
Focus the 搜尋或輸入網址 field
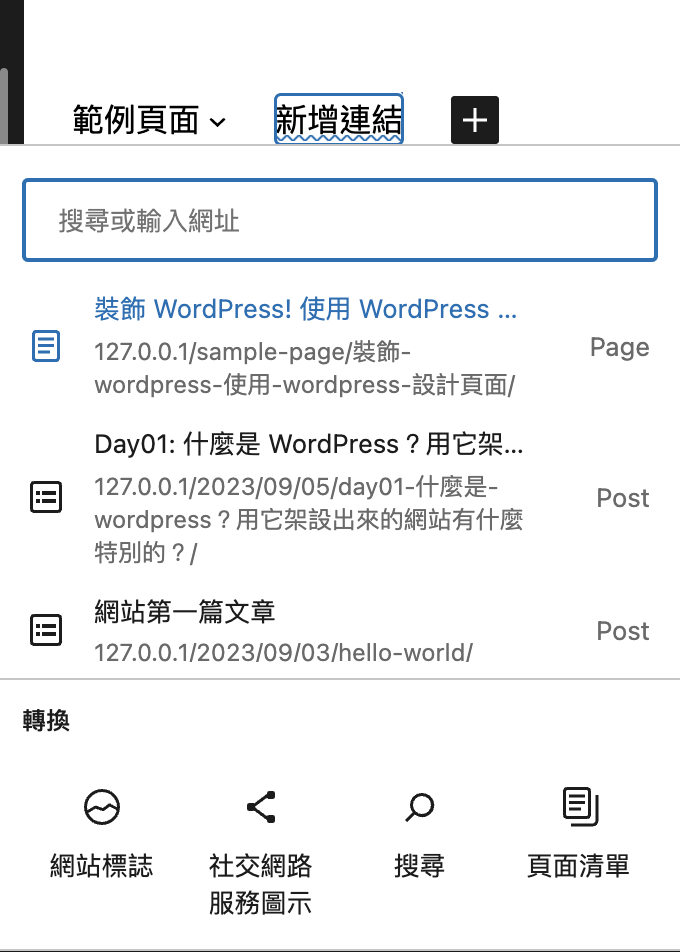pyautogui.click(x=340, y=221)
